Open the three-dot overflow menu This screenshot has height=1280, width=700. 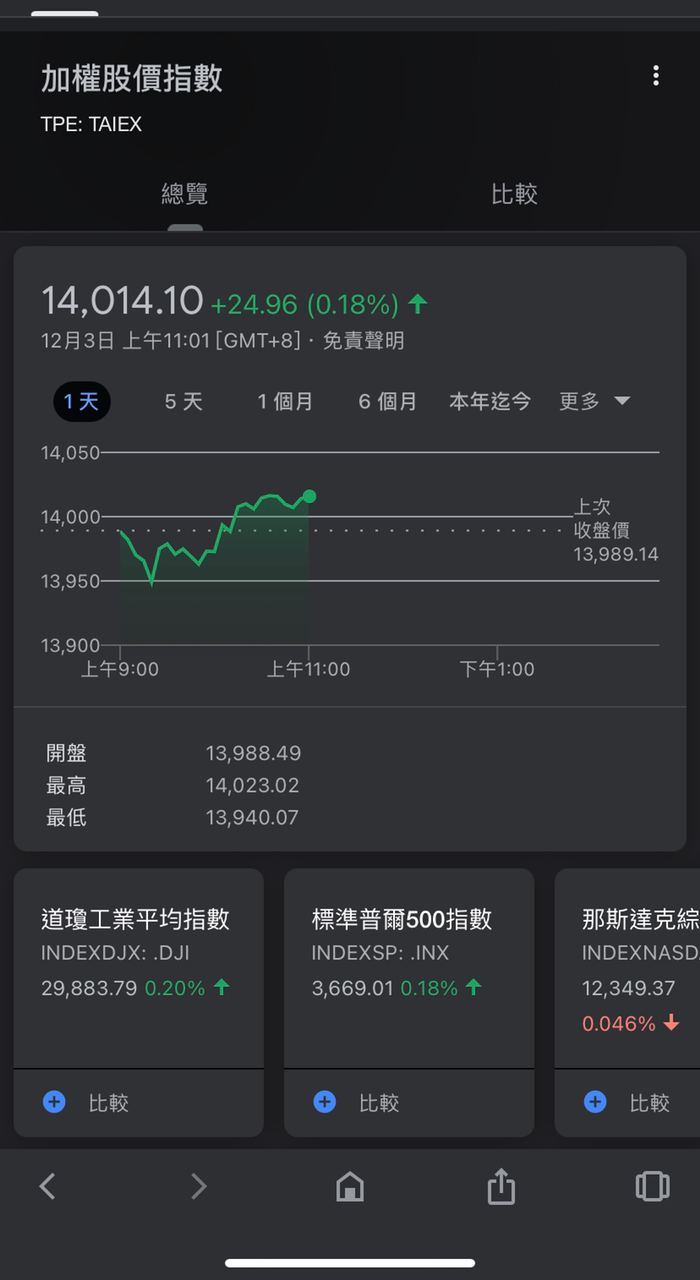tap(656, 76)
